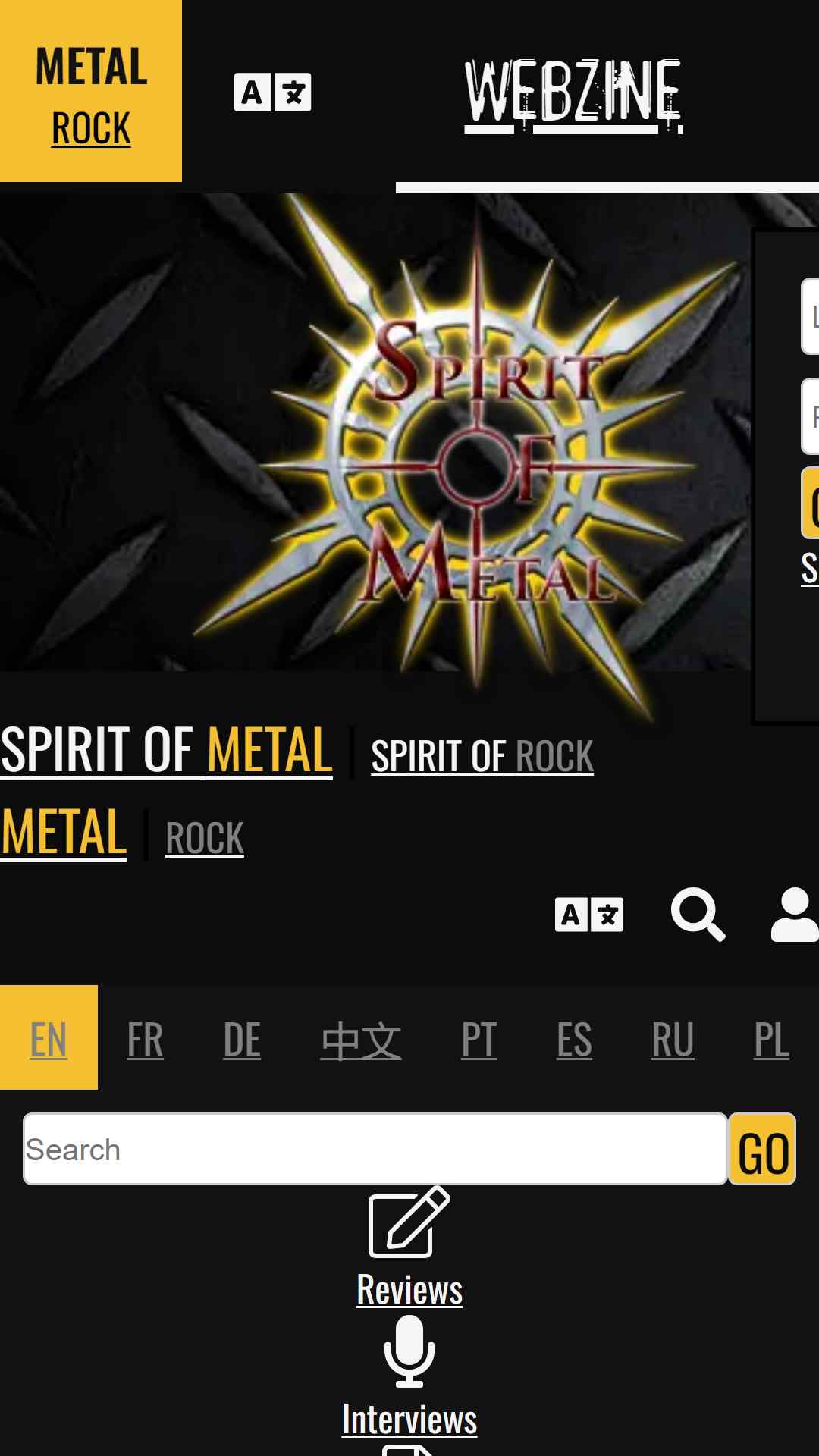Open the ROCK link in yellow header
Viewport: 819px width, 1456px height.
(x=91, y=128)
